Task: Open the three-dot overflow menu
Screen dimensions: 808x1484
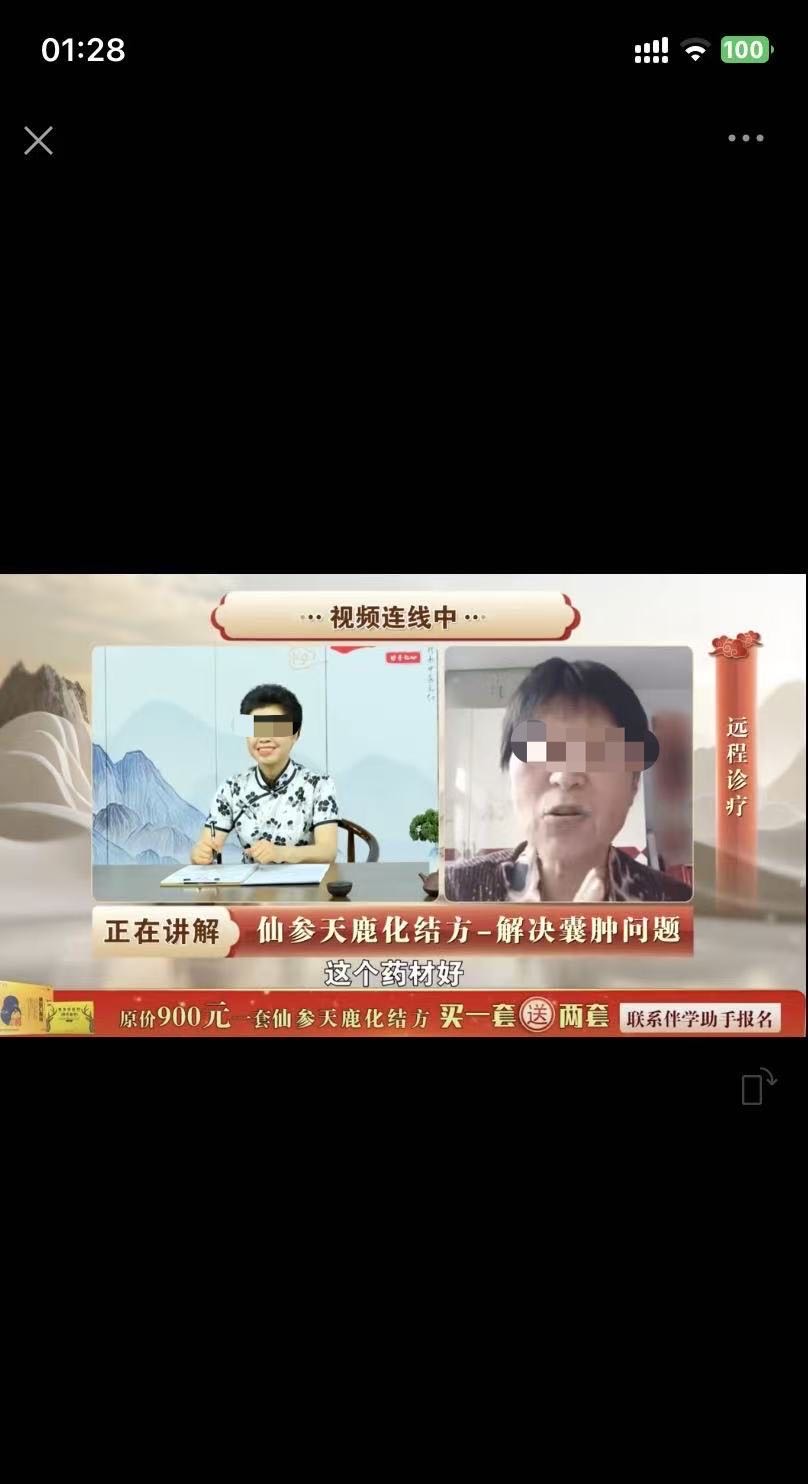Action: [746, 139]
